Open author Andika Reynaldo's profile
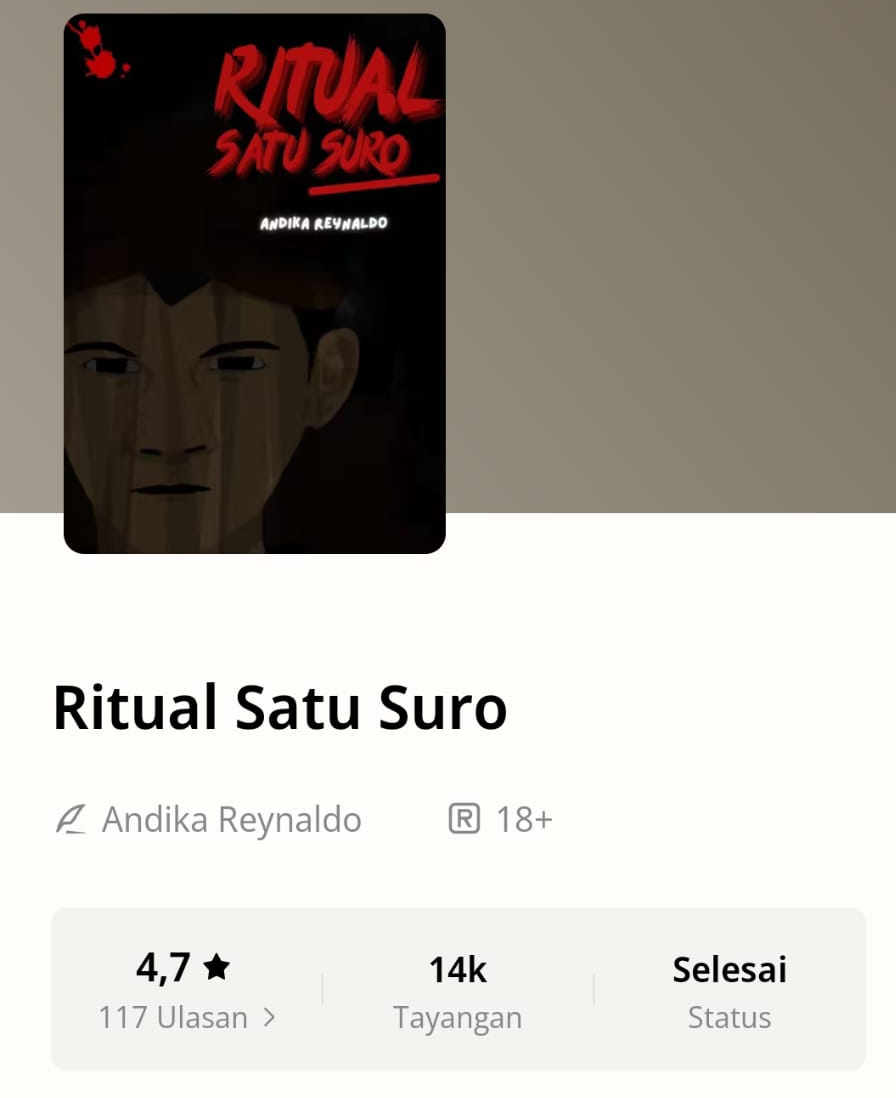Image resolution: width=896 pixels, height=1098 pixels. tap(231, 820)
